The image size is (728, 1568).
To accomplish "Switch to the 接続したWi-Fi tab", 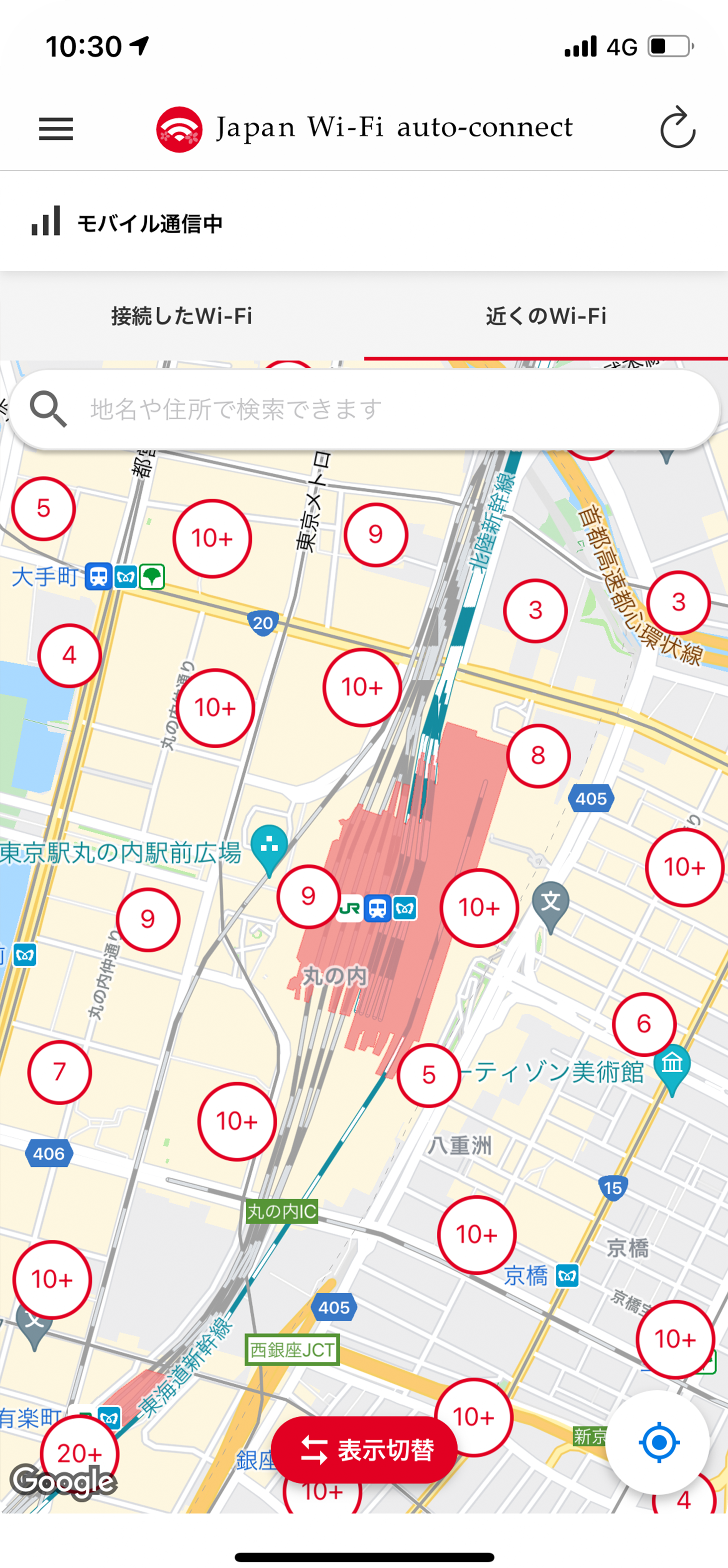I will click(182, 317).
